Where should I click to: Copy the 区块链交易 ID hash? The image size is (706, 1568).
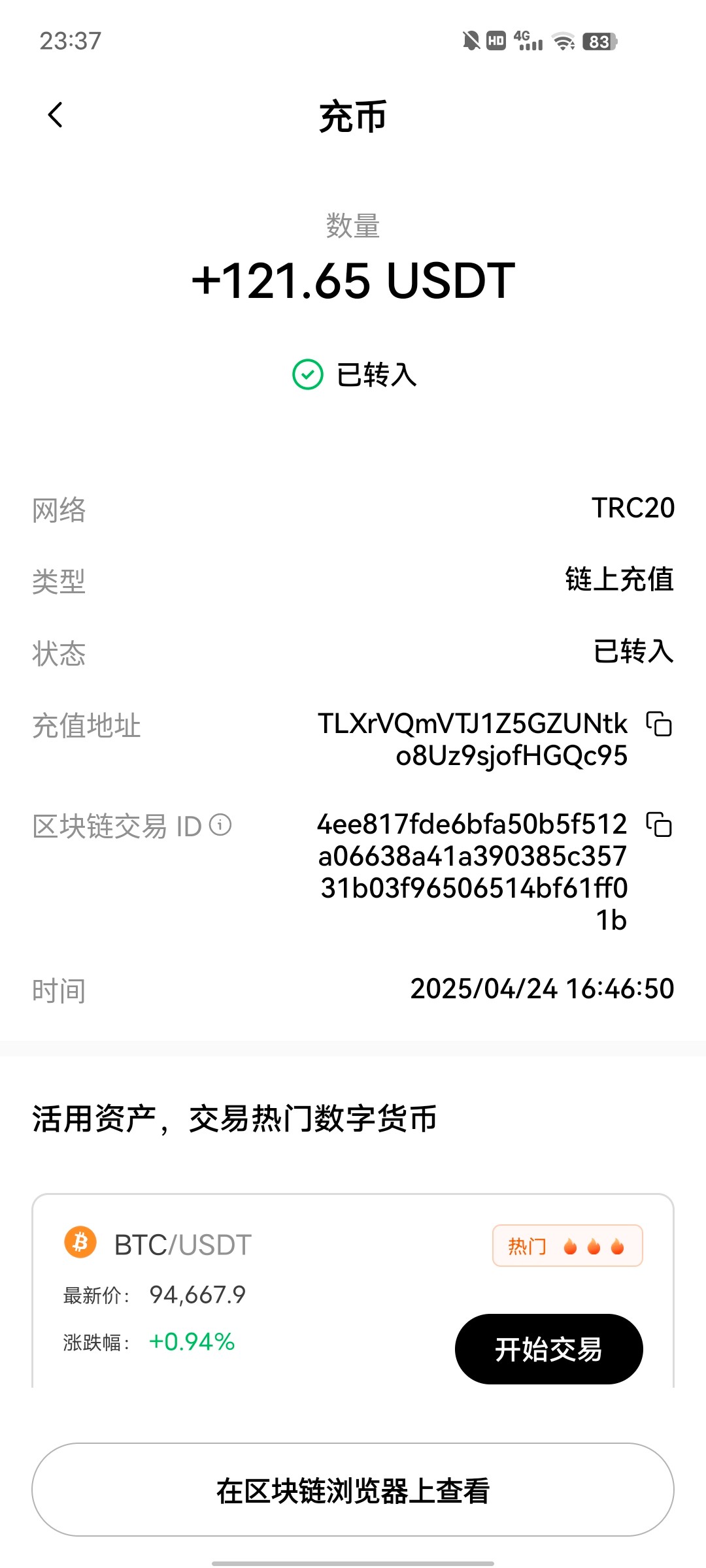[x=659, y=825]
